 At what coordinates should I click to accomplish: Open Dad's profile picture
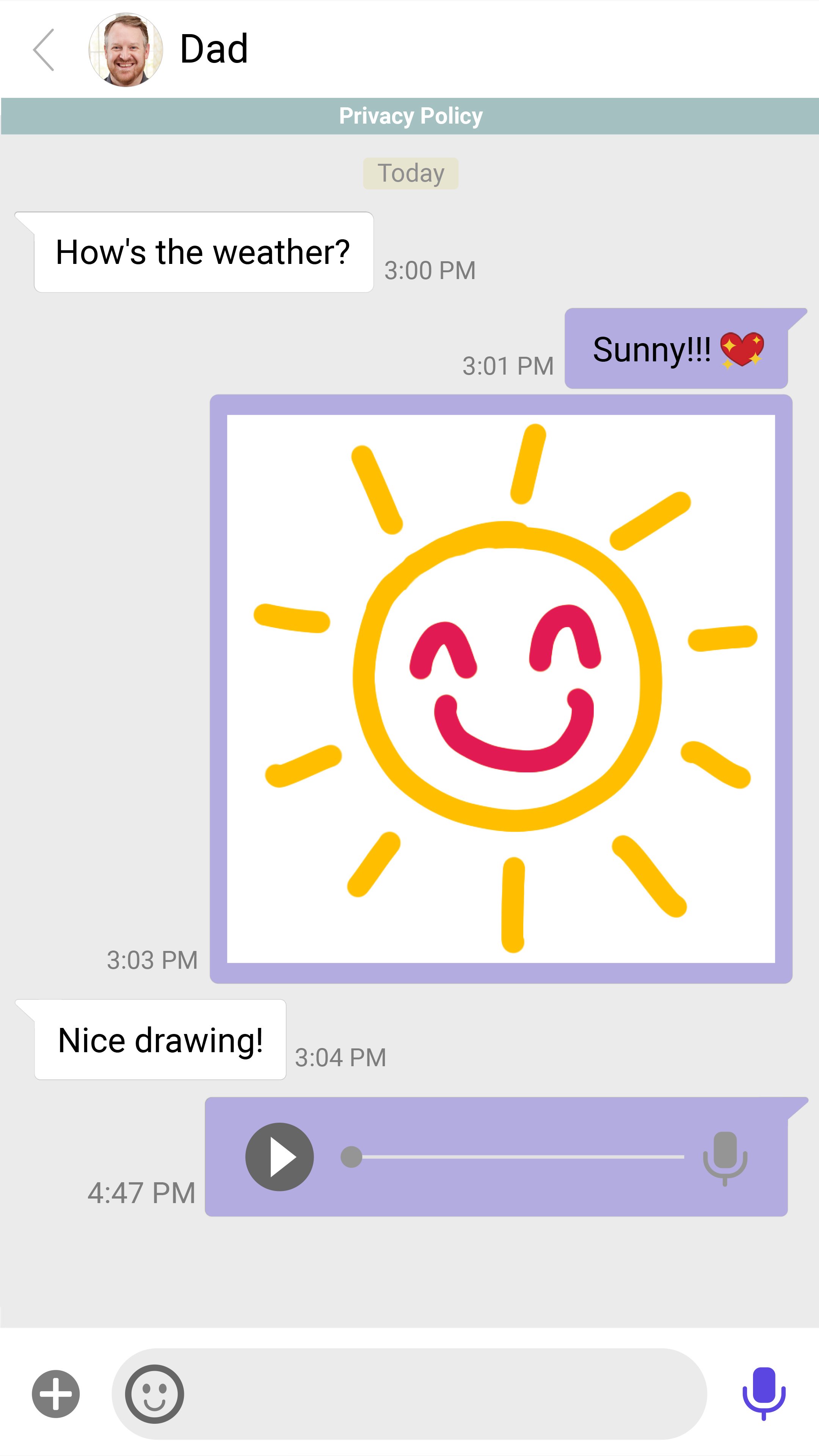(x=126, y=50)
